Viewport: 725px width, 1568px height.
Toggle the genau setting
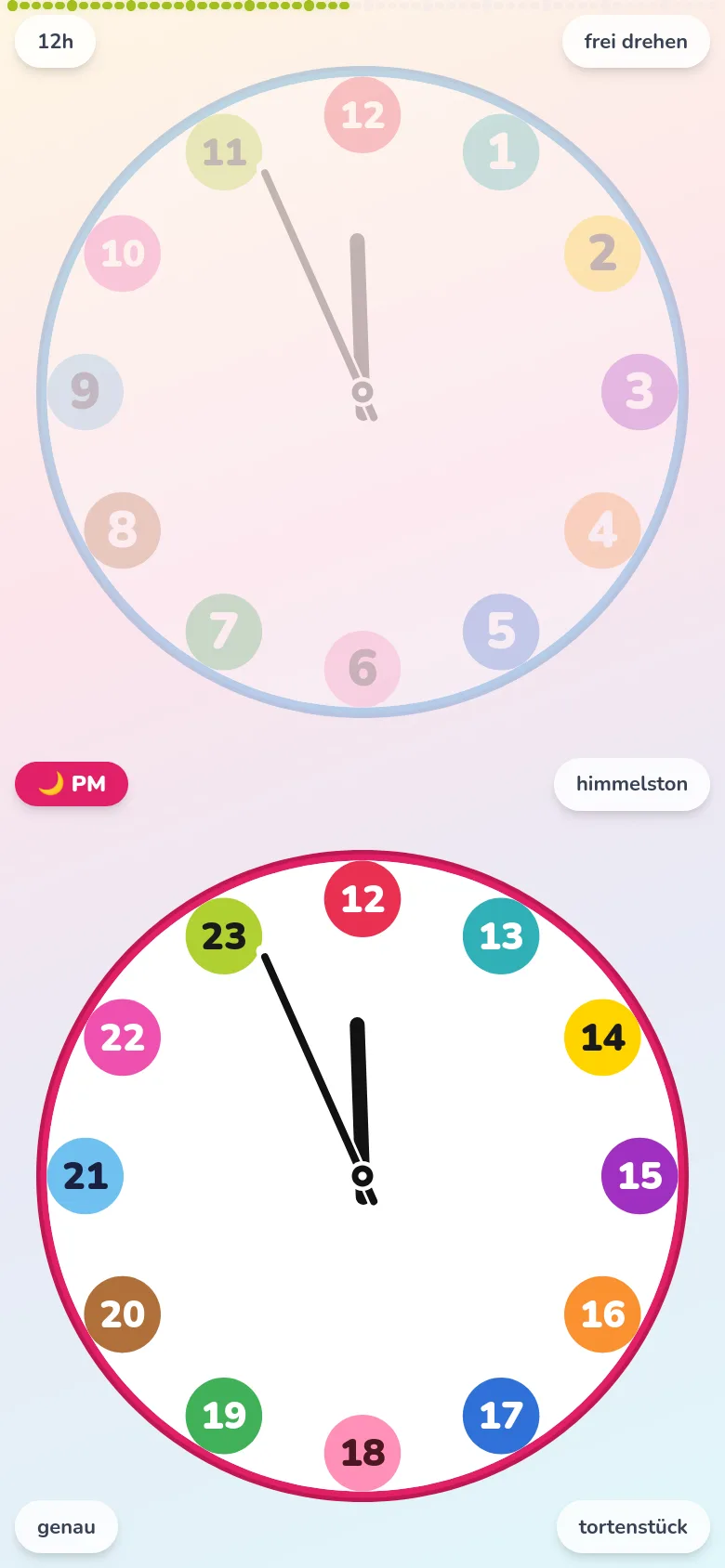coord(65,1526)
